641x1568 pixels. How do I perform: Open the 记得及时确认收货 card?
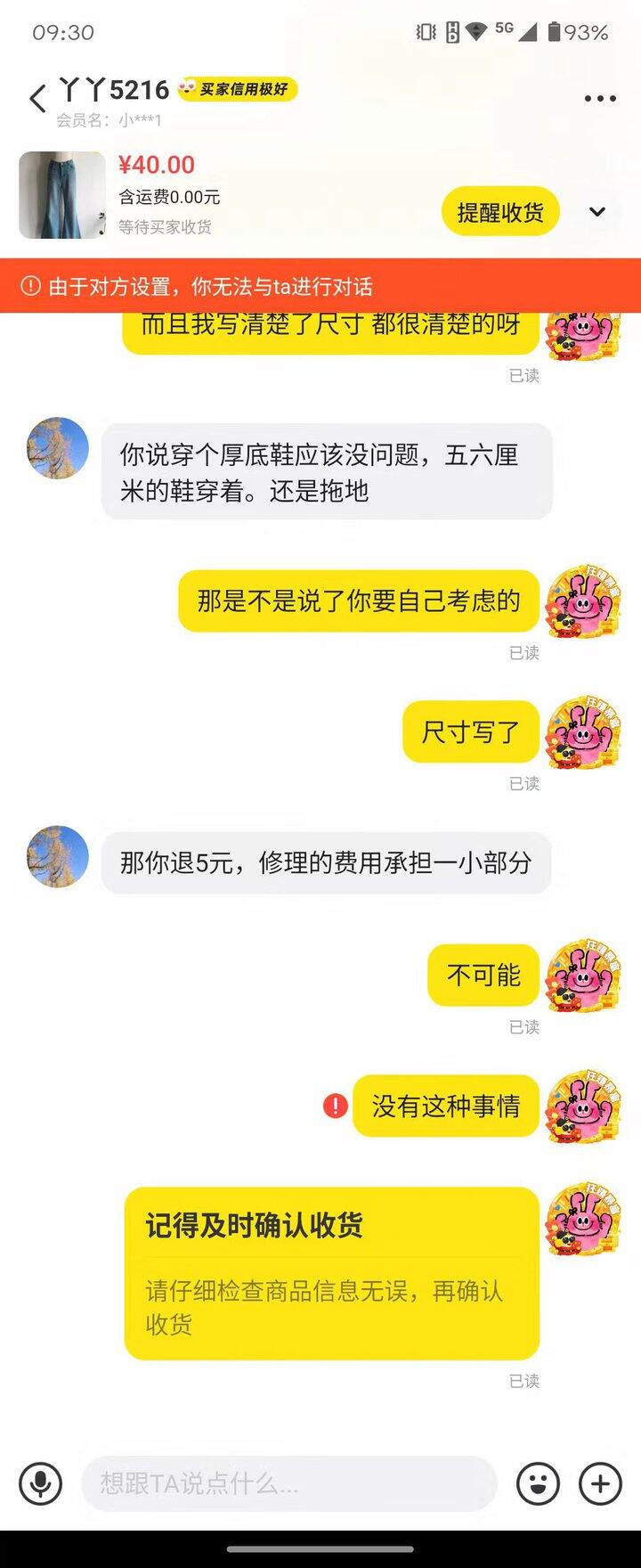point(331,1273)
